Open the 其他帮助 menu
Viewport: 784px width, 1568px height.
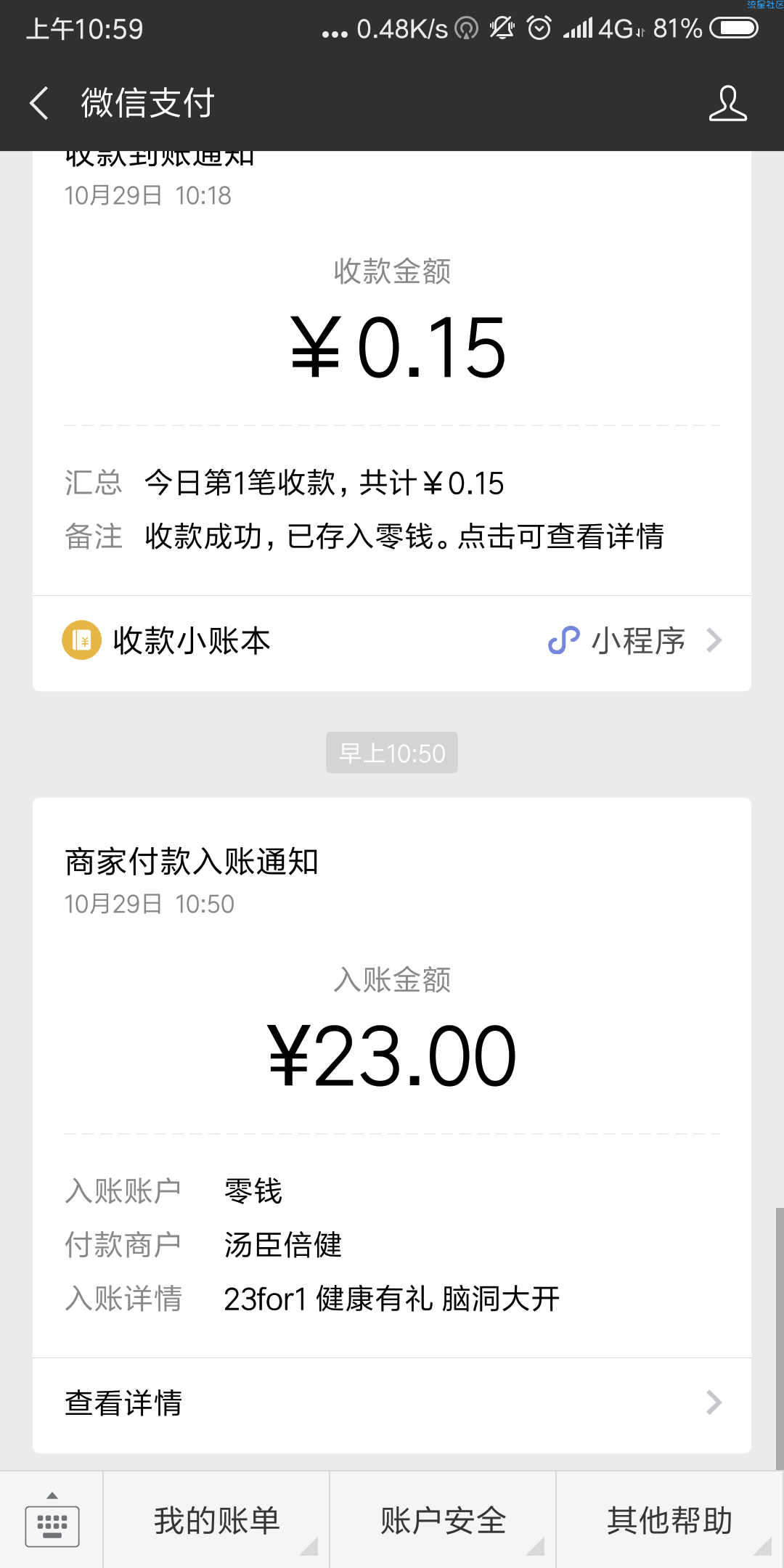tap(670, 1520)
